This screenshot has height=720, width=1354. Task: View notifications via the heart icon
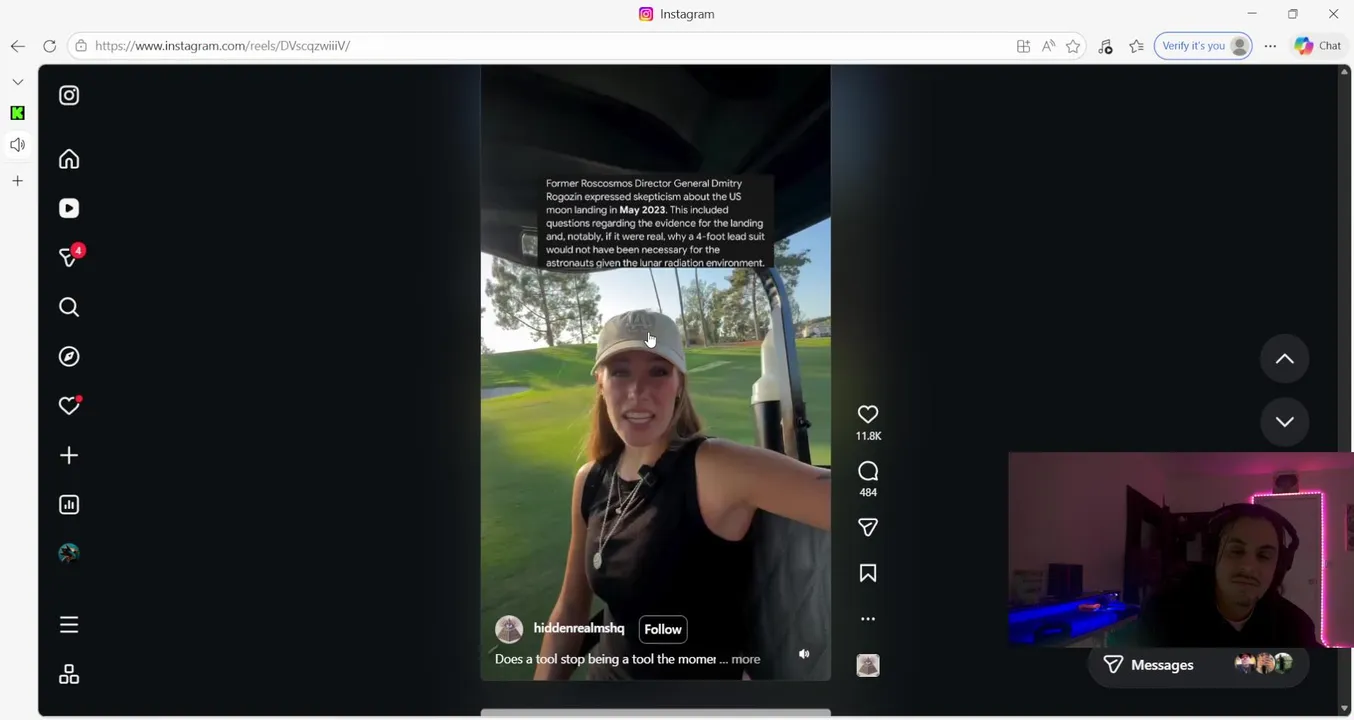click(x=69, y=405)
